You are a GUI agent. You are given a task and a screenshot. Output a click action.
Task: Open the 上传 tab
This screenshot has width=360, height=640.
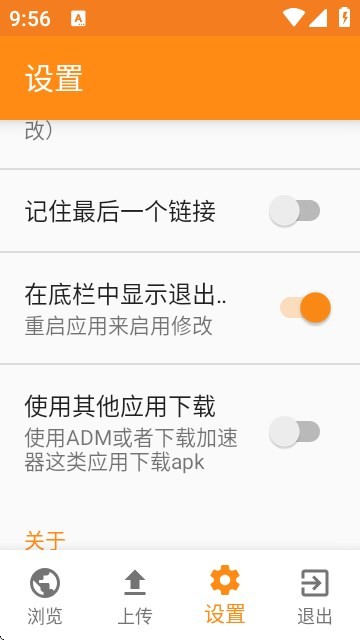[135, 595]
